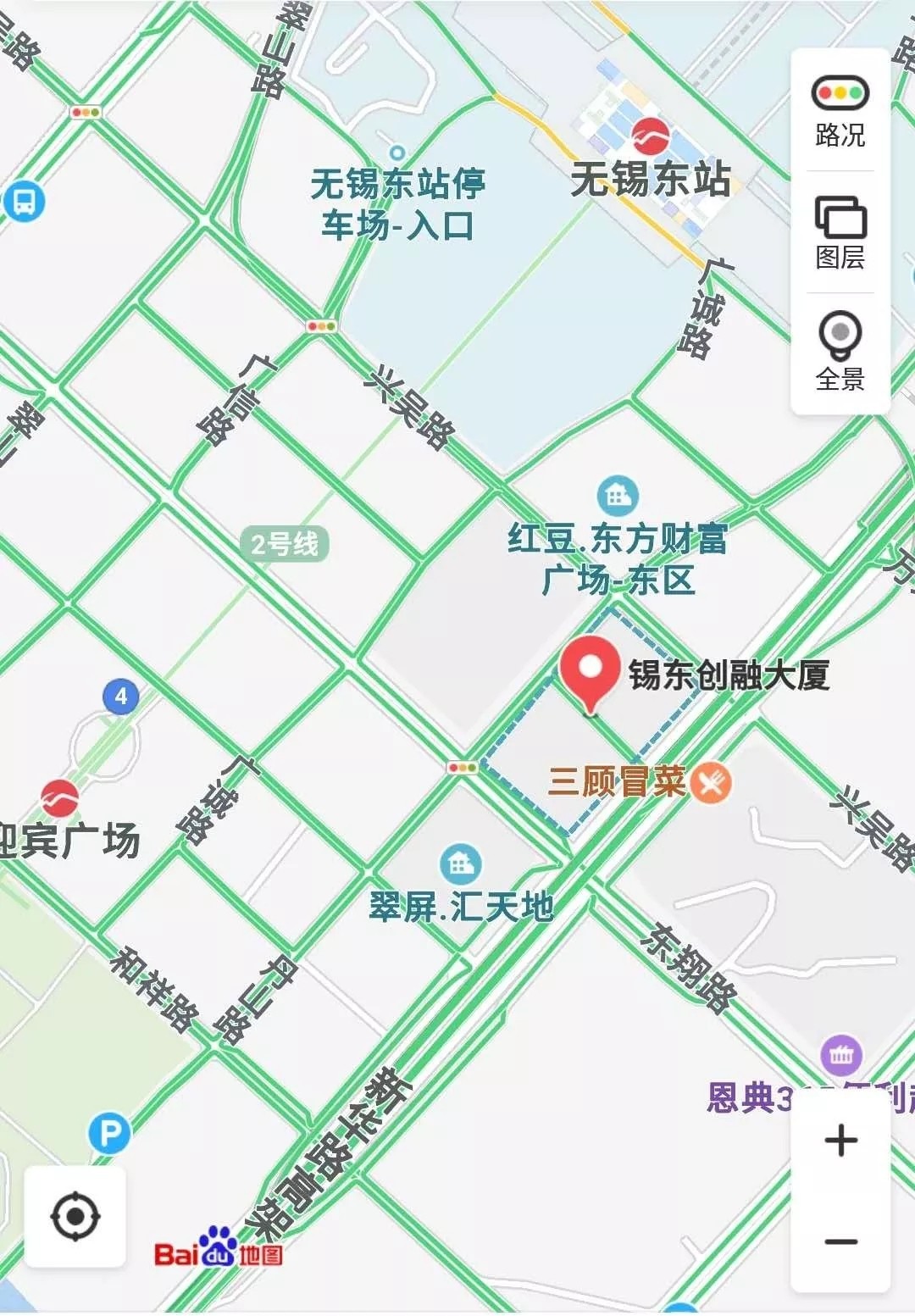Open 无锡东站停车场-入口 marker

(396, 153)
